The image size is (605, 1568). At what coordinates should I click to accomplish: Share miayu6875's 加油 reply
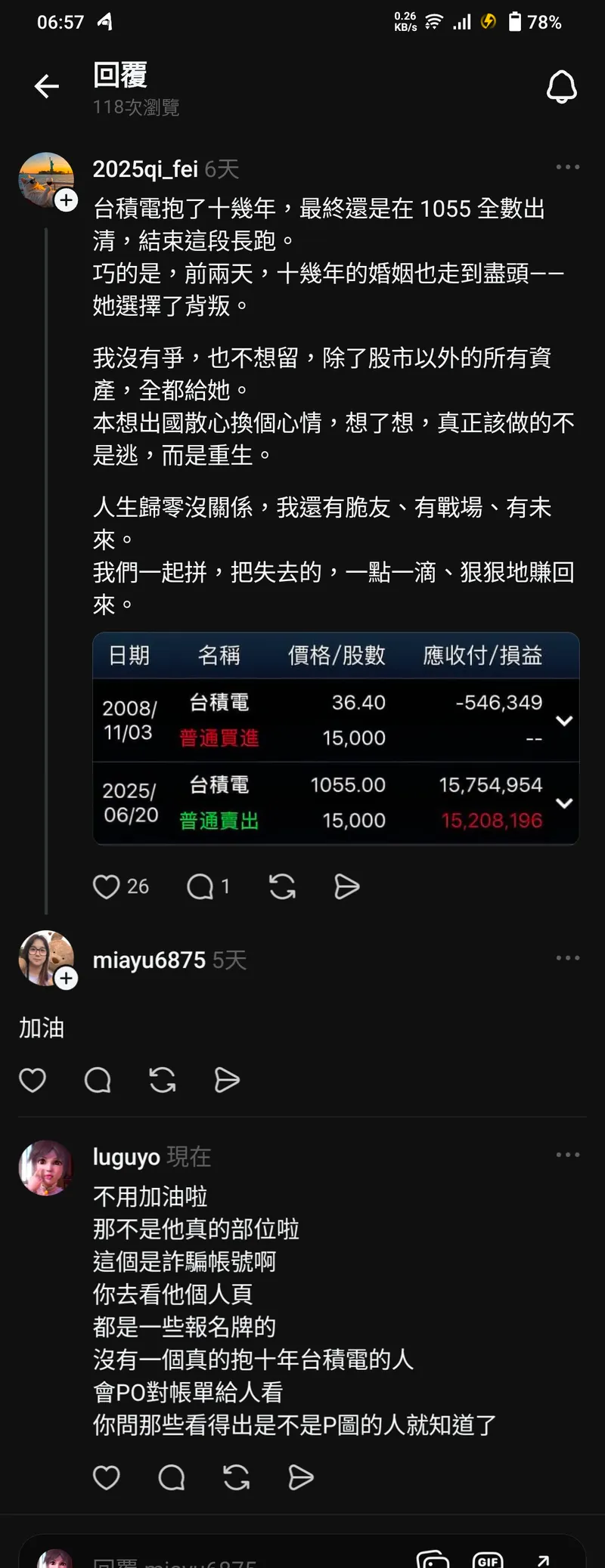click(x=227, y=1081)
